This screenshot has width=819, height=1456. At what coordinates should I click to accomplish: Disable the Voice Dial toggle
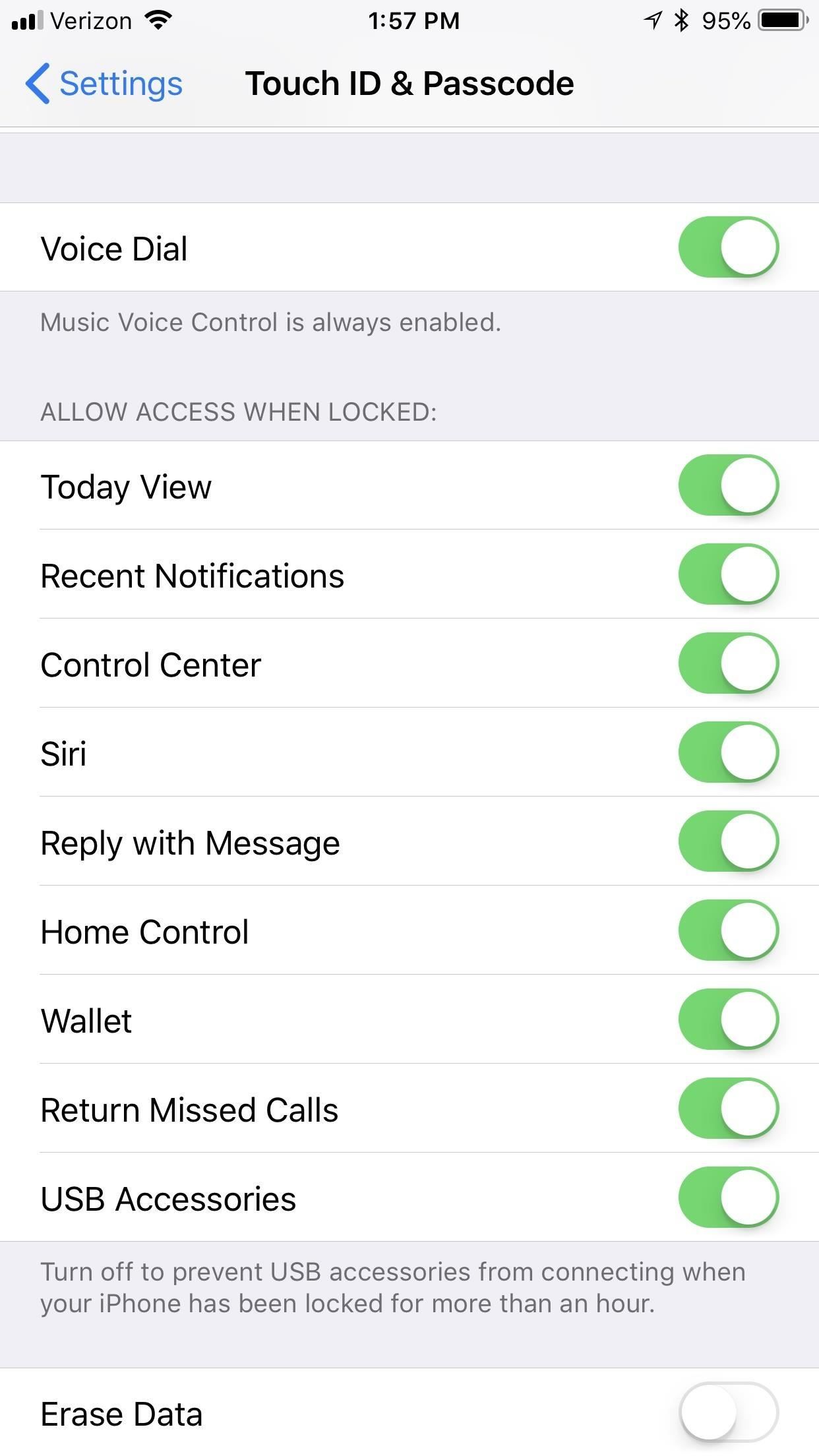tap(729, 247)
